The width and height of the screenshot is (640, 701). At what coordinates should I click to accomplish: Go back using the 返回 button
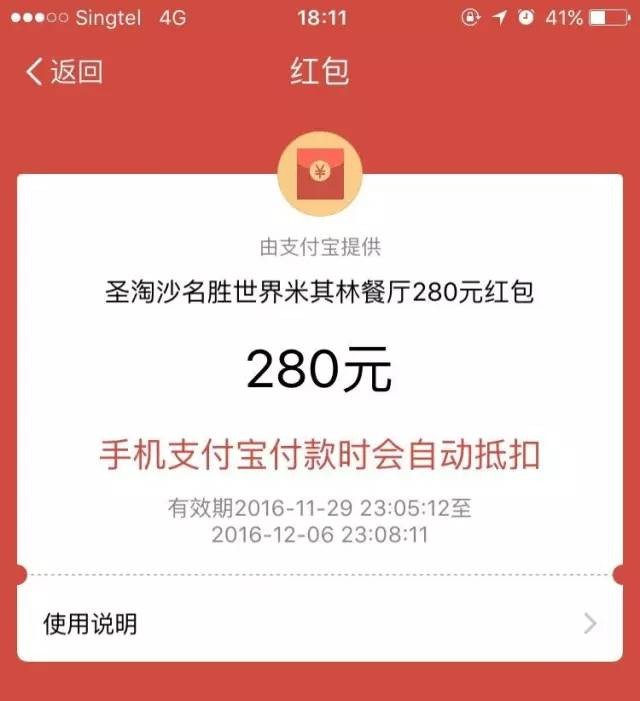tap(64, 72)
